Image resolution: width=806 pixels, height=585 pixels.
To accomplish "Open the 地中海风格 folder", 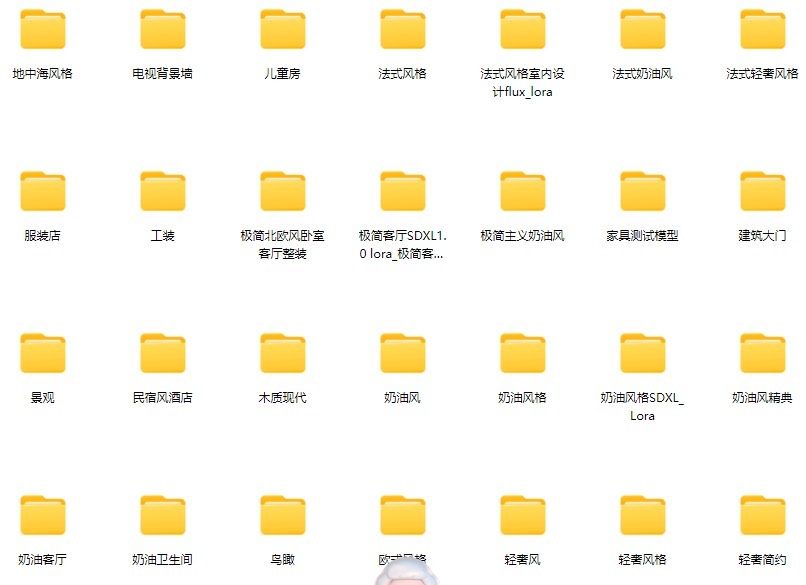I will coord(43,30).
